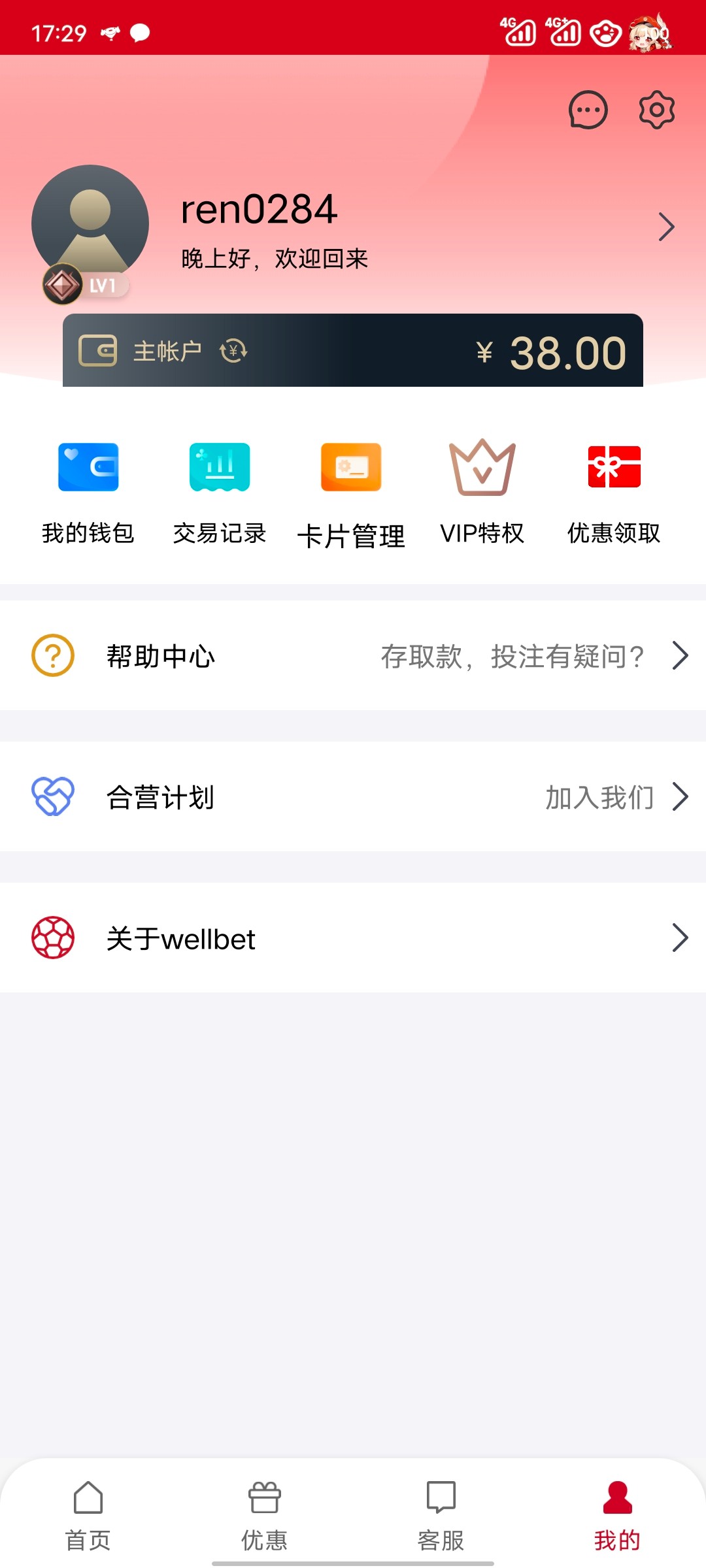
Task: Check VIP特权
Action: 482,493
